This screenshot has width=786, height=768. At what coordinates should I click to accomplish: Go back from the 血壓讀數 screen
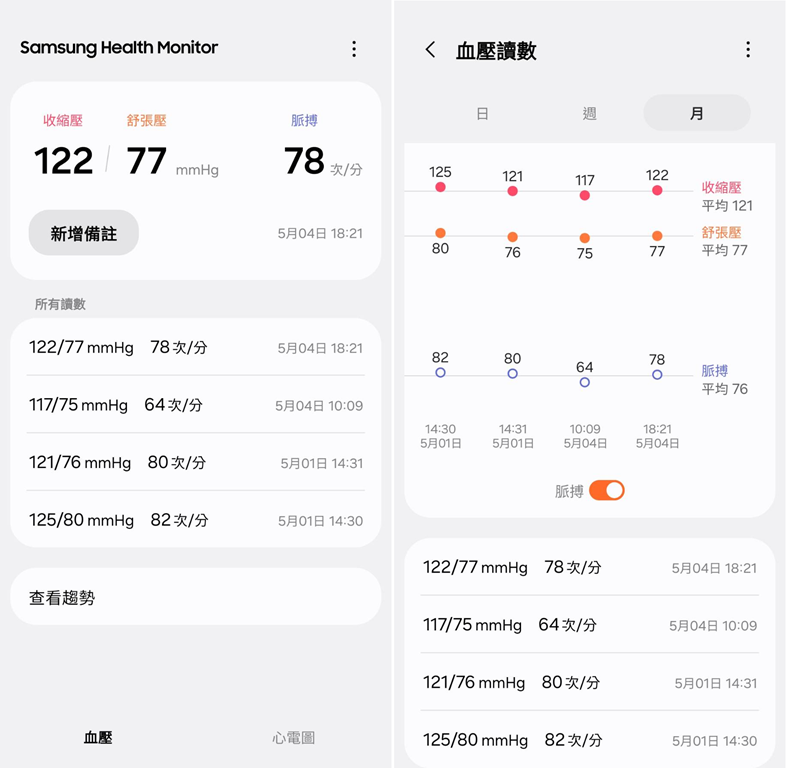[430, 50]
